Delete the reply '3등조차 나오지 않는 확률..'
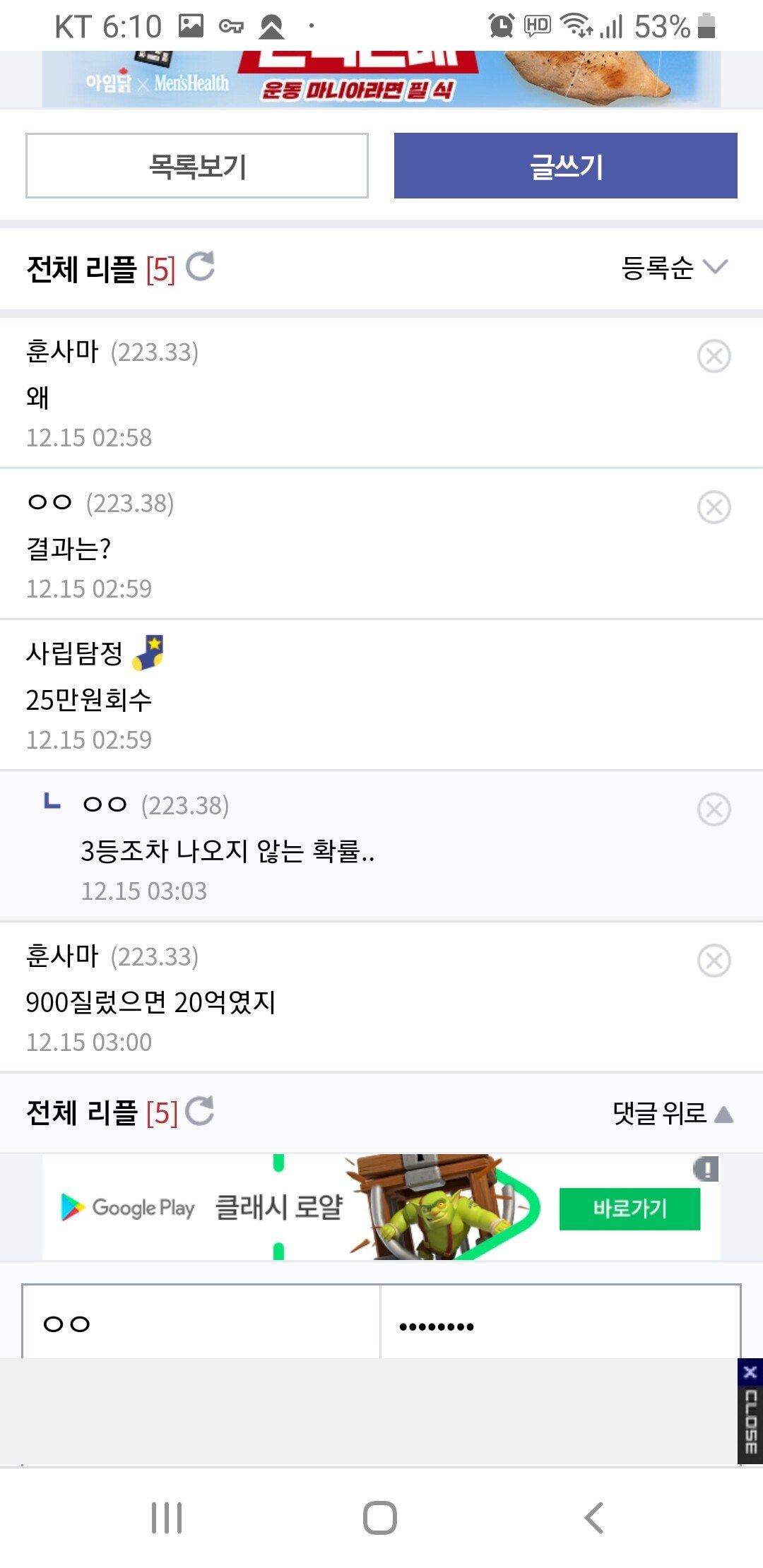 pos(714,809)
